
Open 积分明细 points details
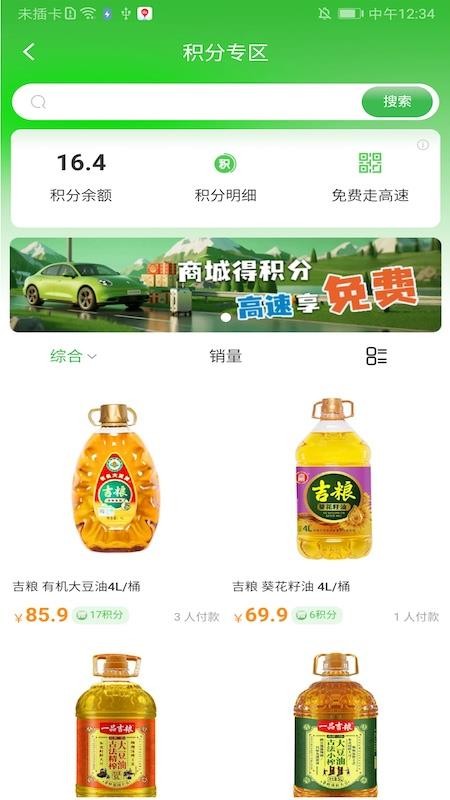pyautogui.click(x=225, y=177)
